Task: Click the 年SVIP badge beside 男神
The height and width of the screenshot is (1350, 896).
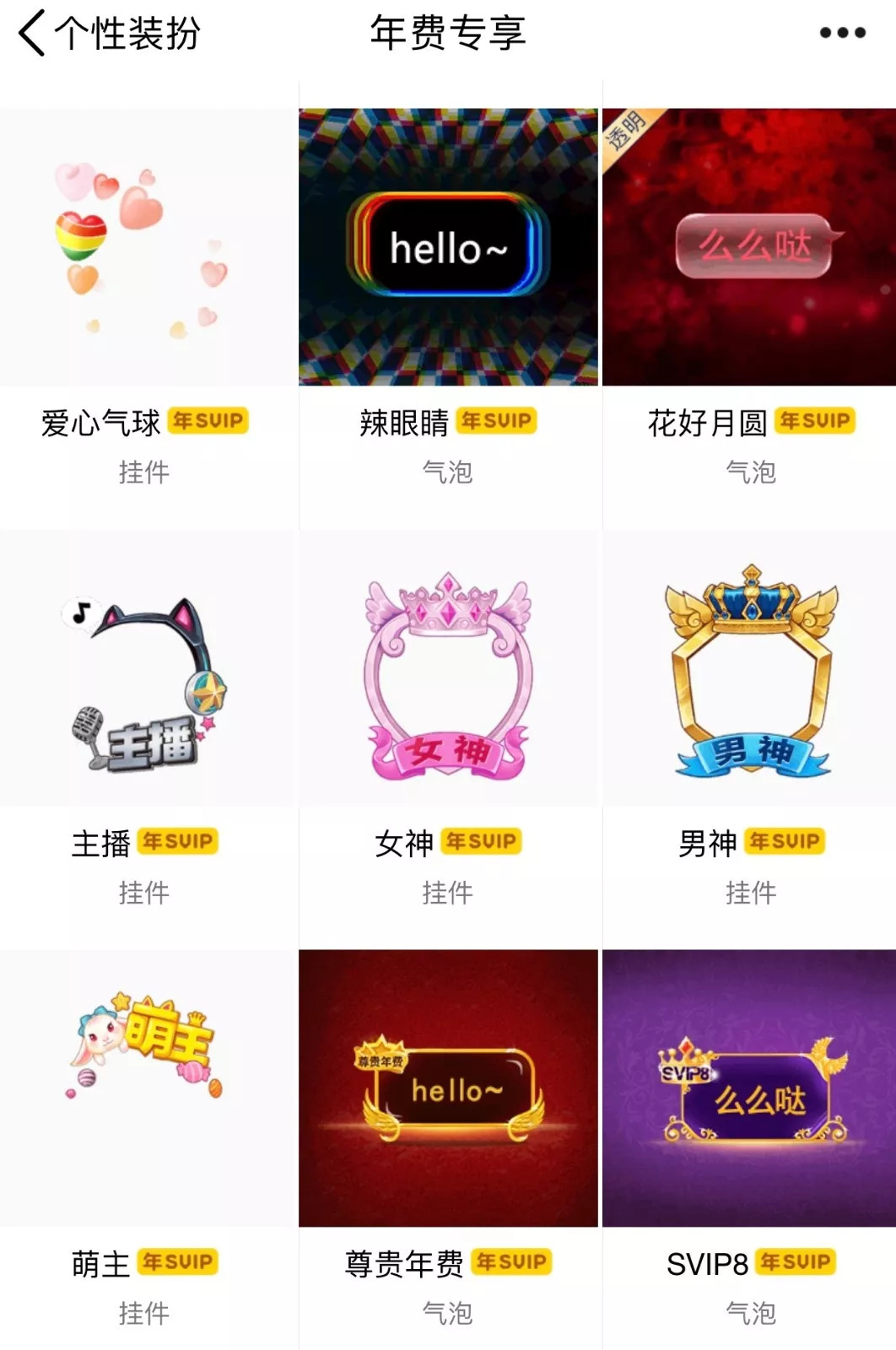Action: pyautogui.click(x=786, y=840)
